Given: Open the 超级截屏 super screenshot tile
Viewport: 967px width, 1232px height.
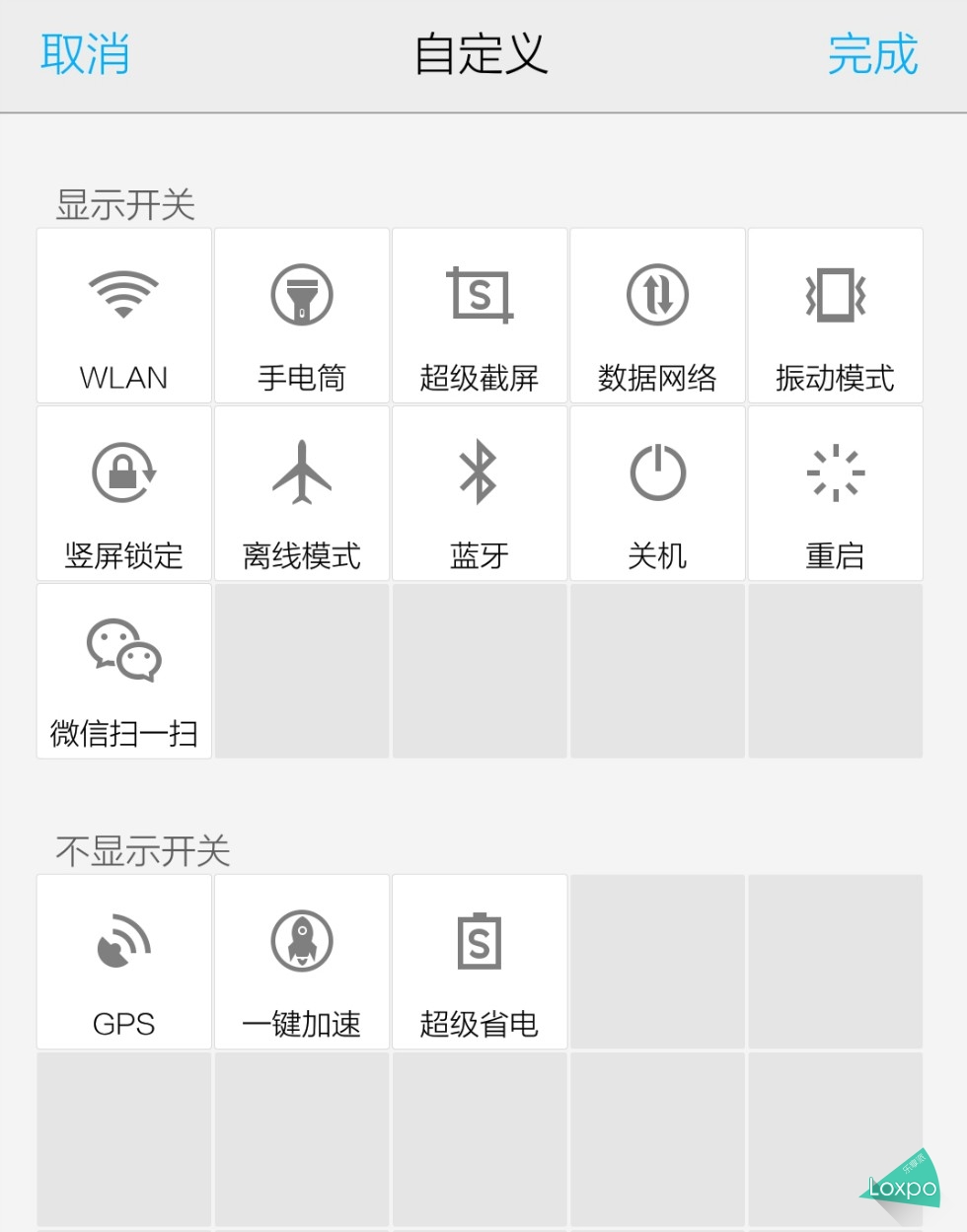Looking at the screenshot, I should 480,294.
